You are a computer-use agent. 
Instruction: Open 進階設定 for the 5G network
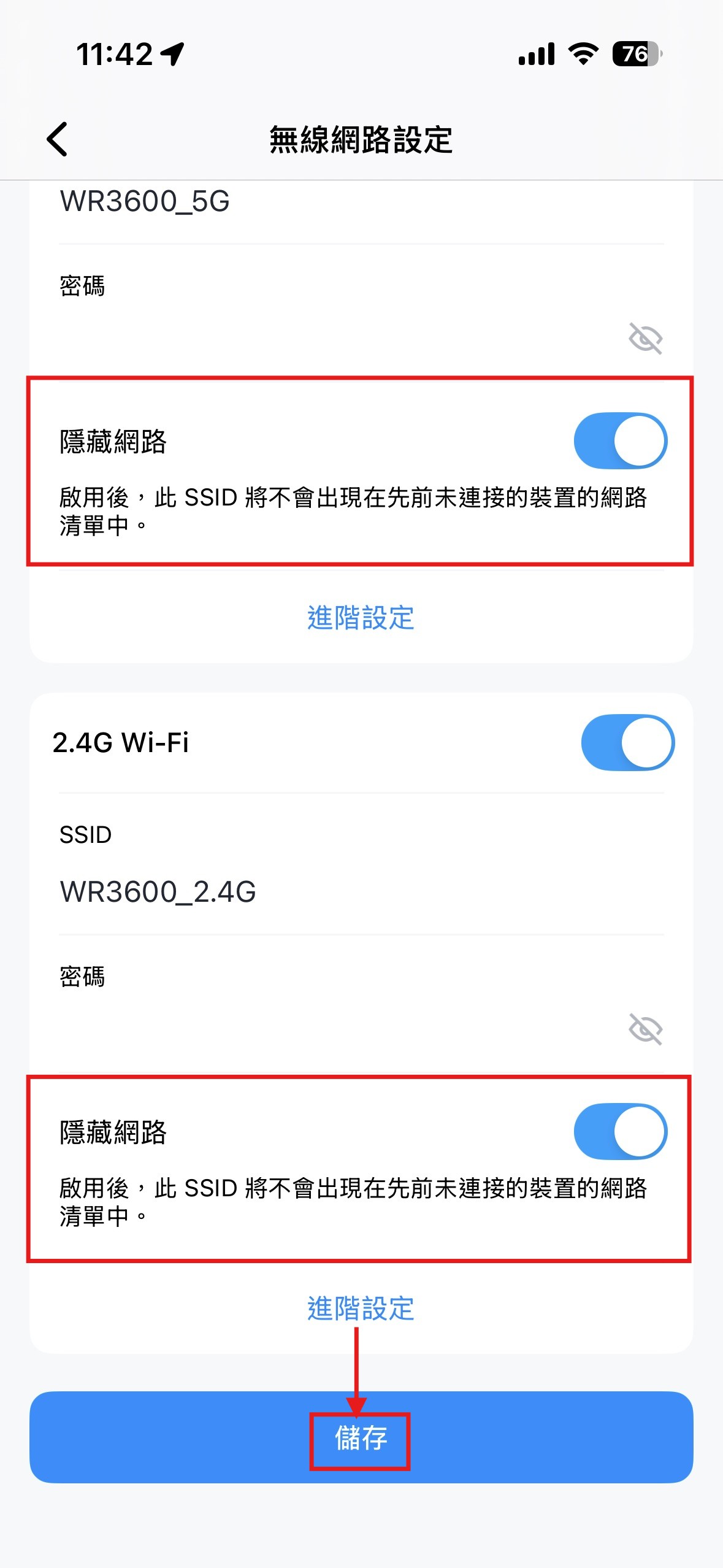click(x=361, y=618)
